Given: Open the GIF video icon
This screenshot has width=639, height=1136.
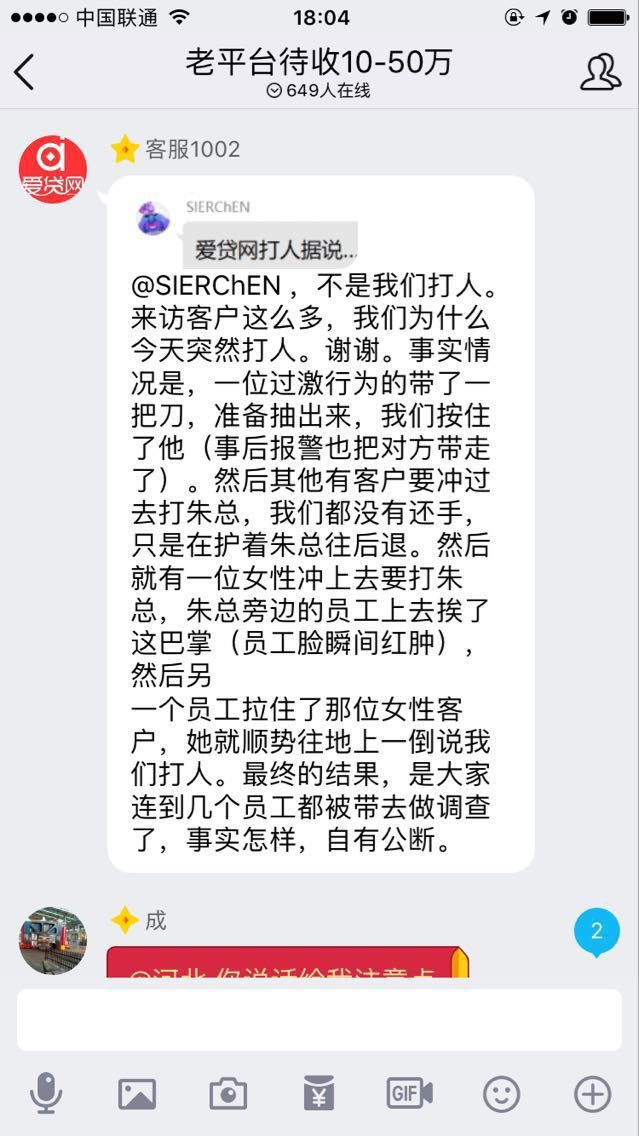Looking at the screenshot, I should [410, 1094].
